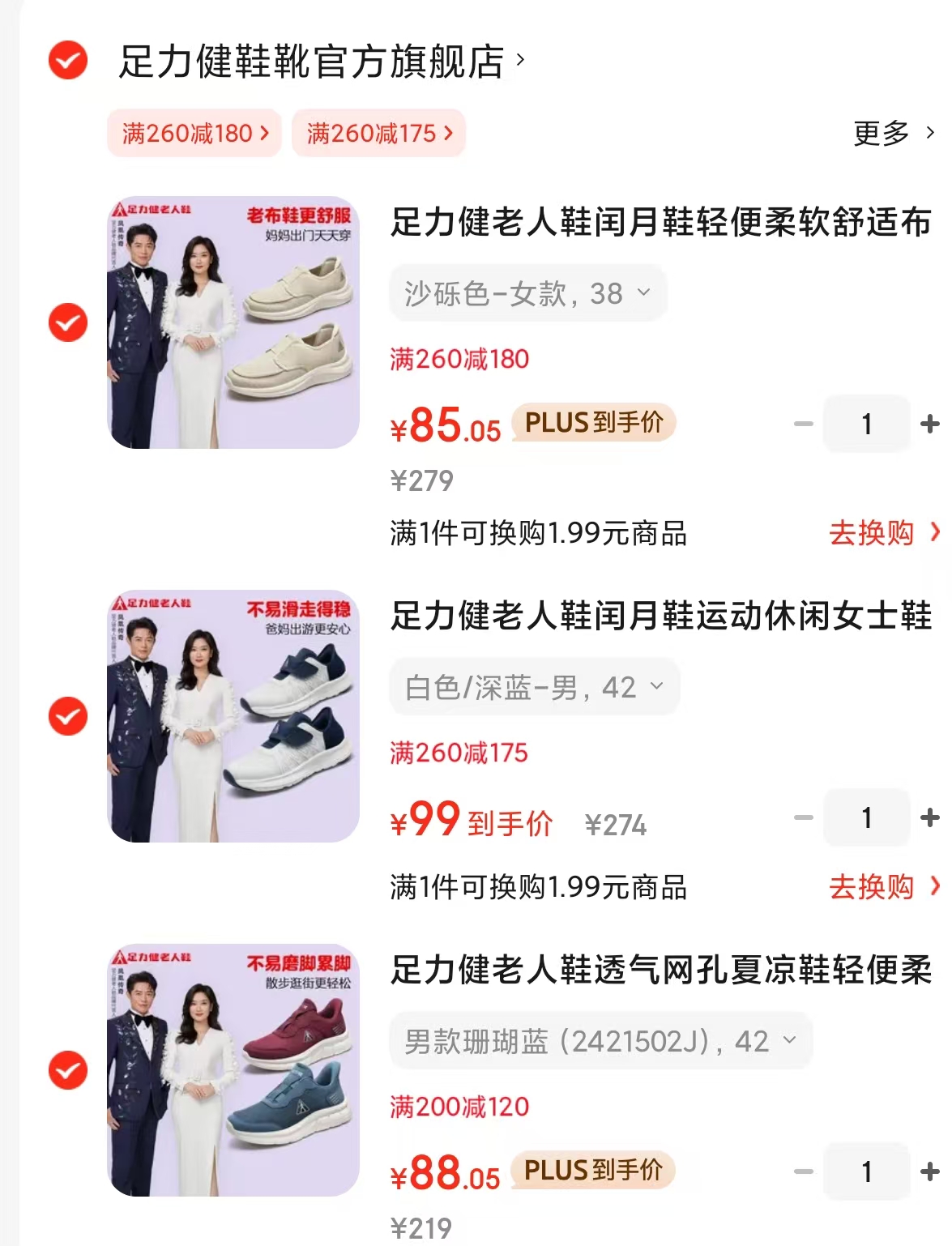
Task: Click the PLUS到手价 badge on the 夏凉鞋 product
Action: (592, 1171)
